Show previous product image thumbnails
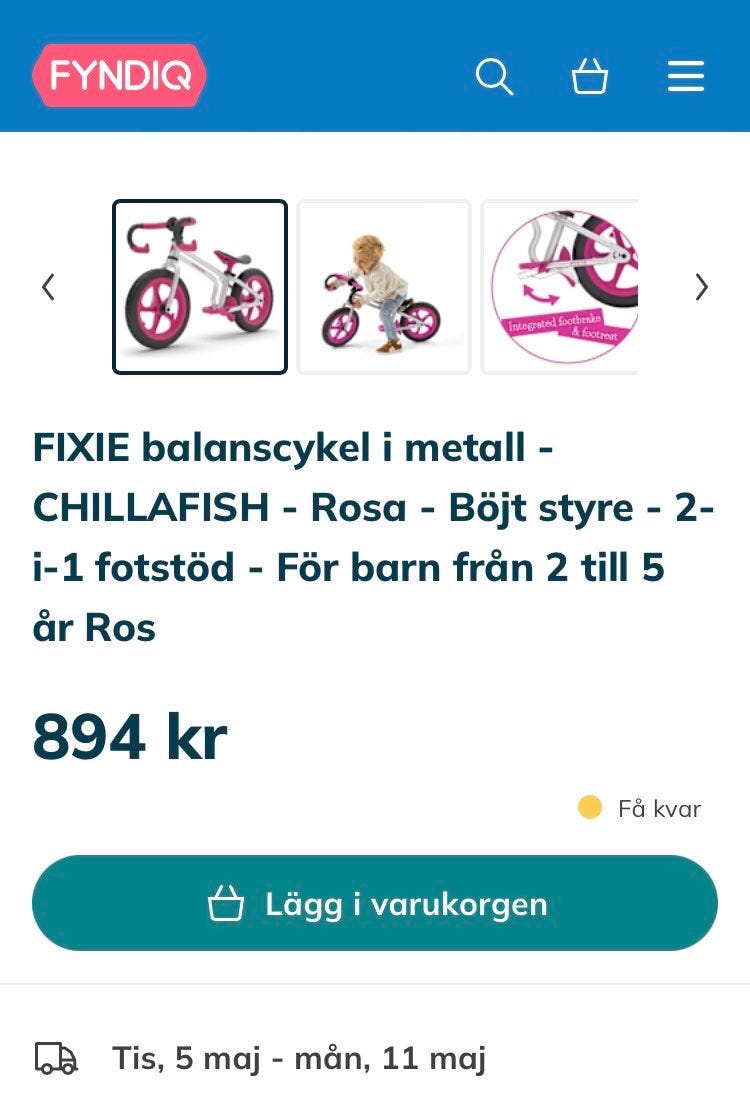Image resolution: width=750 pixels, height=1110 pixels. pyautogui.click(x=48, y=288)
